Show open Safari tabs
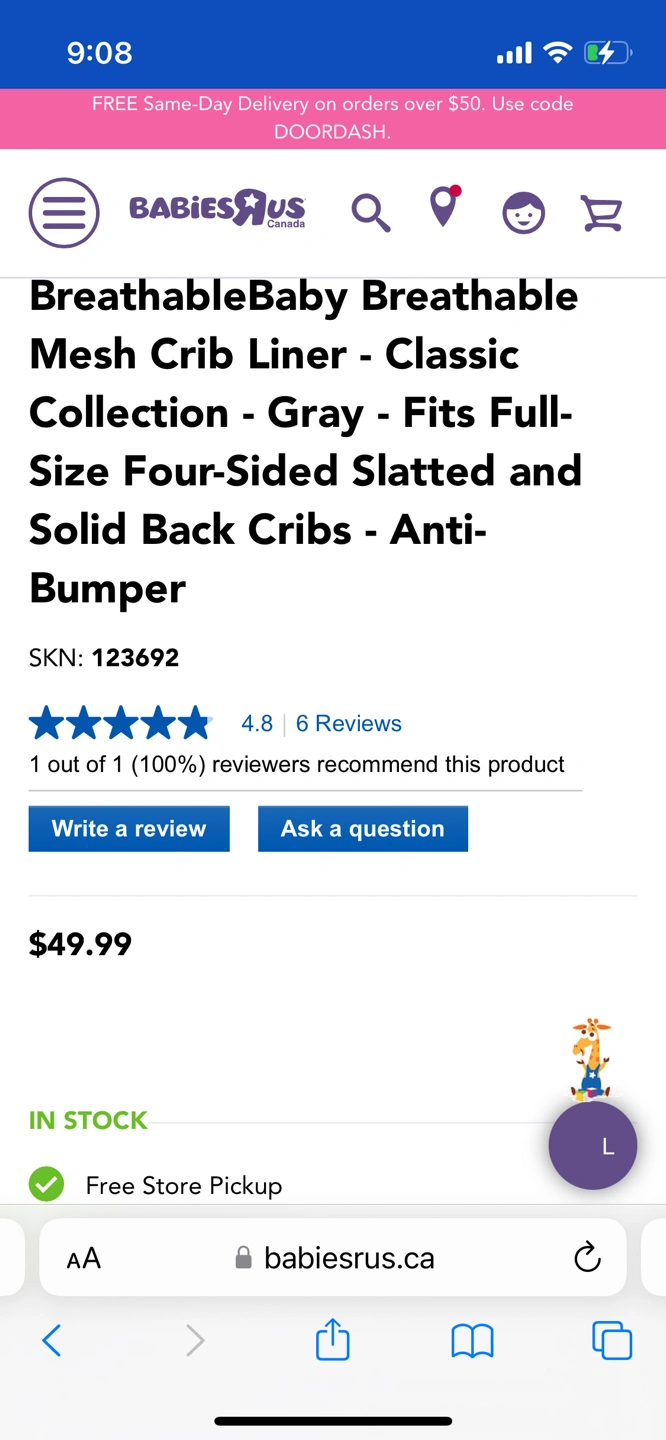This screenshot has height=1440, width=666. point(612,1340)
